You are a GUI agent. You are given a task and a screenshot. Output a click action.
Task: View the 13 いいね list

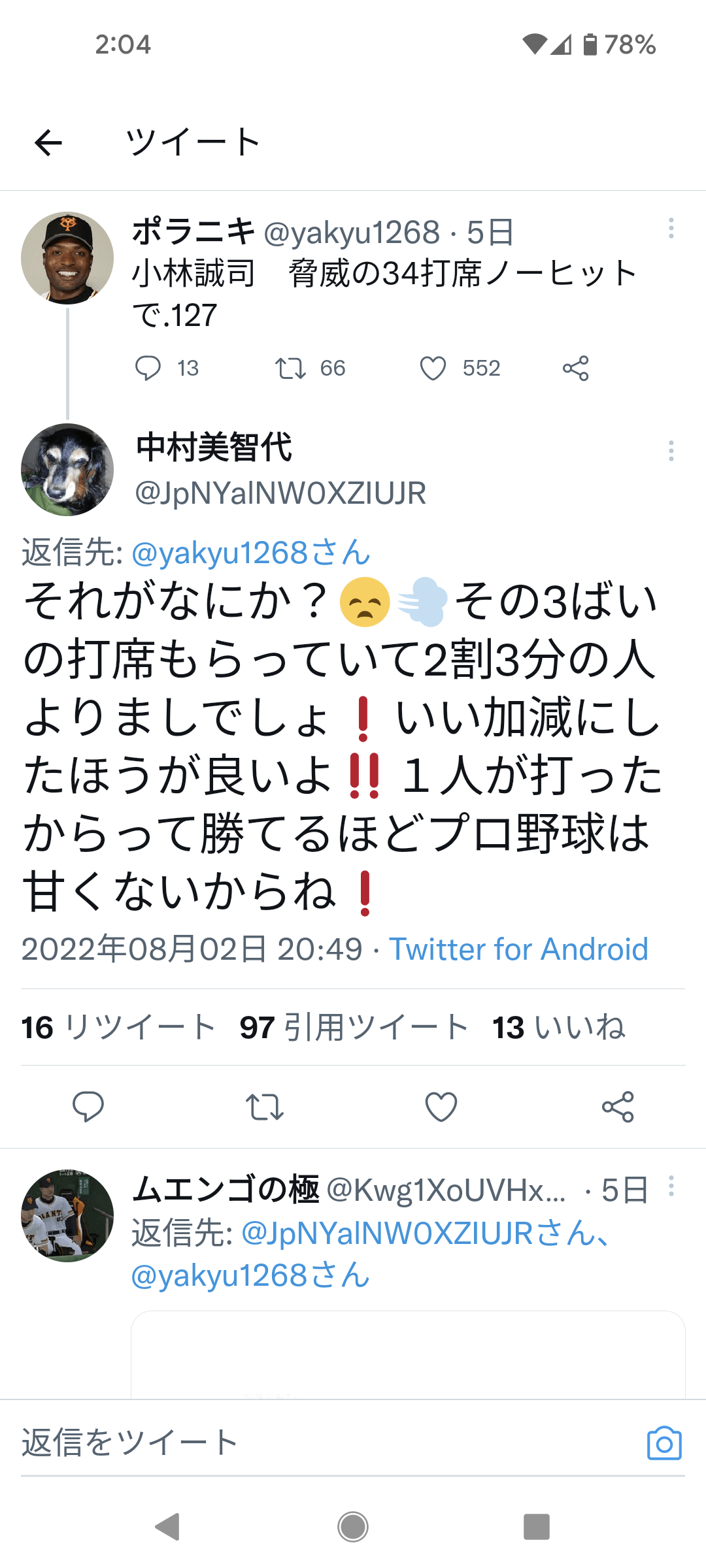tap(559, 1027)
